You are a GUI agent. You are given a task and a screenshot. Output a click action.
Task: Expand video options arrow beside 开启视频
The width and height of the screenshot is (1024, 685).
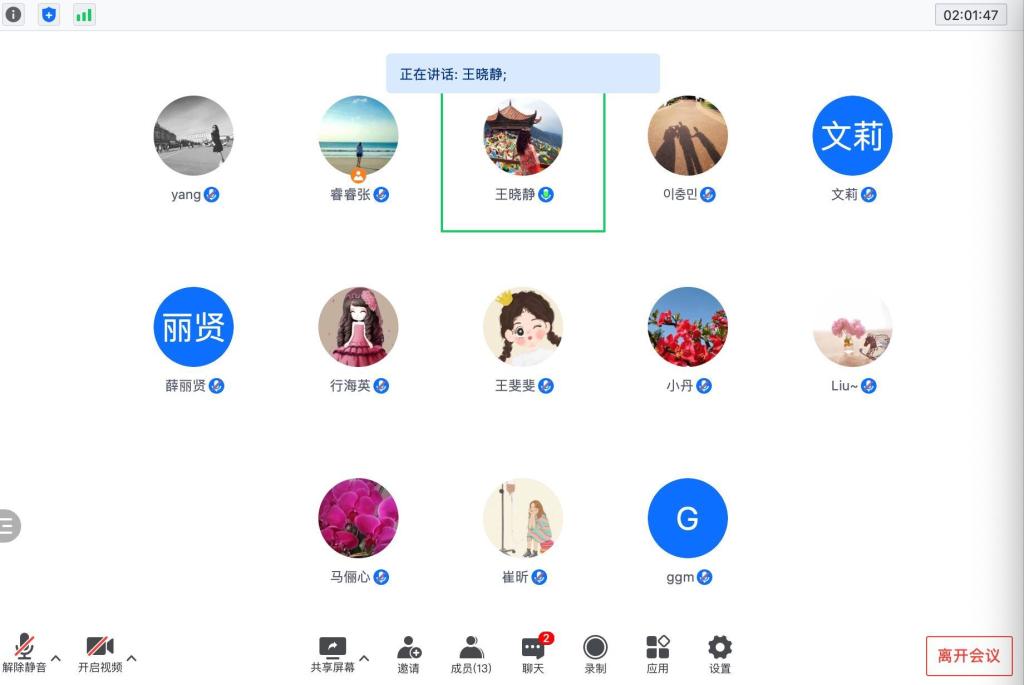pyautogui.click(x=131, y=658)
